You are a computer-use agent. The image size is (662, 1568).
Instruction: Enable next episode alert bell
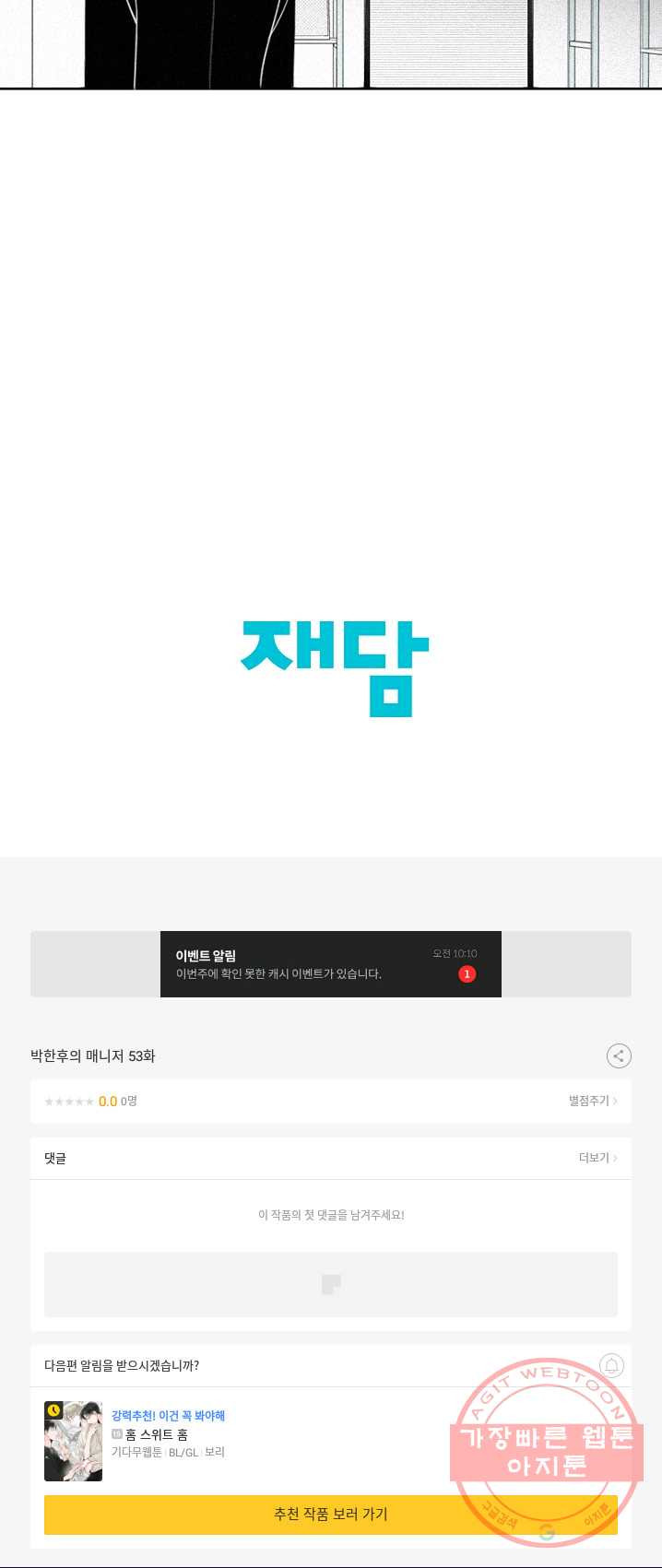611,1365
